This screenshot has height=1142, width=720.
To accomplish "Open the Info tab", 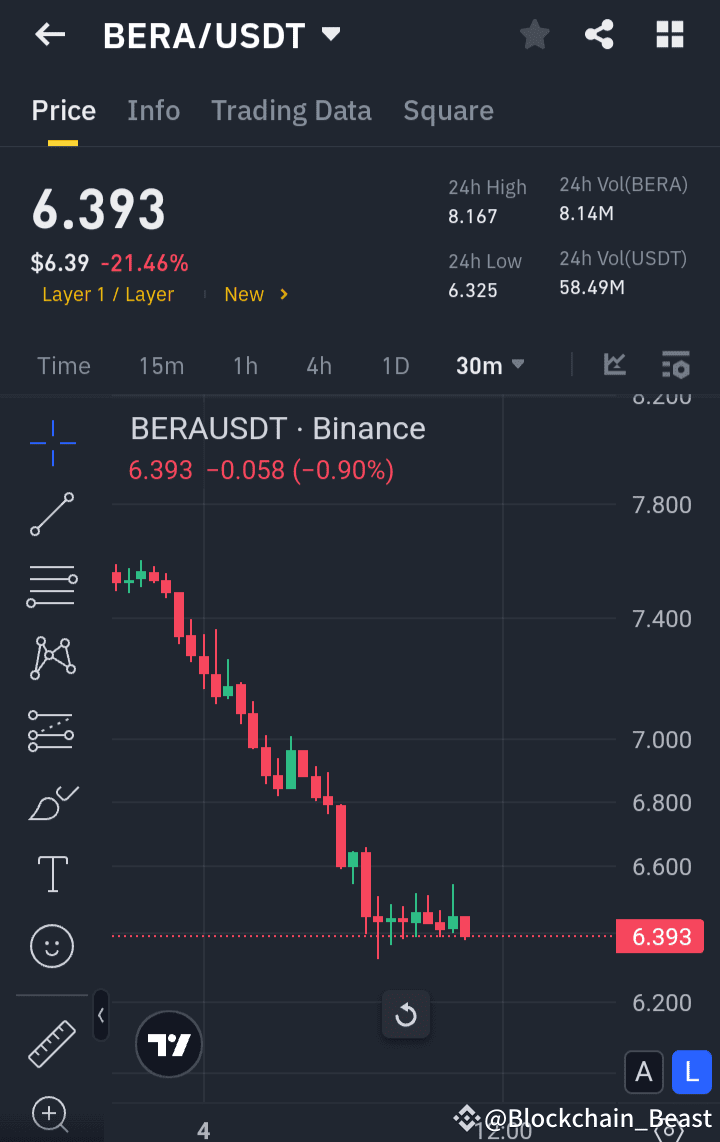I will [x=153, y=110].
